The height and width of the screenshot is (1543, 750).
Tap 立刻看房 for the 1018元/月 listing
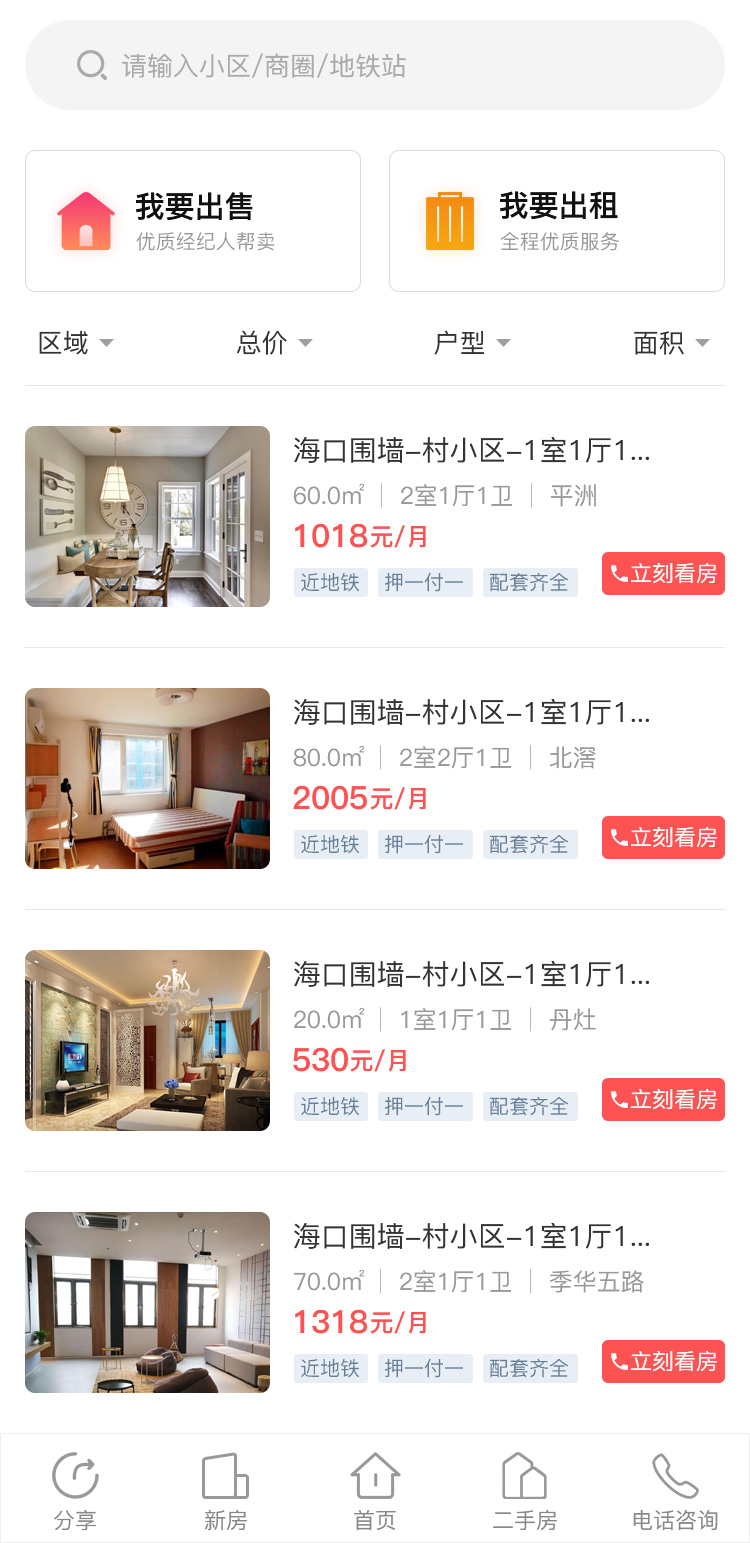click(x=663, y=574)
